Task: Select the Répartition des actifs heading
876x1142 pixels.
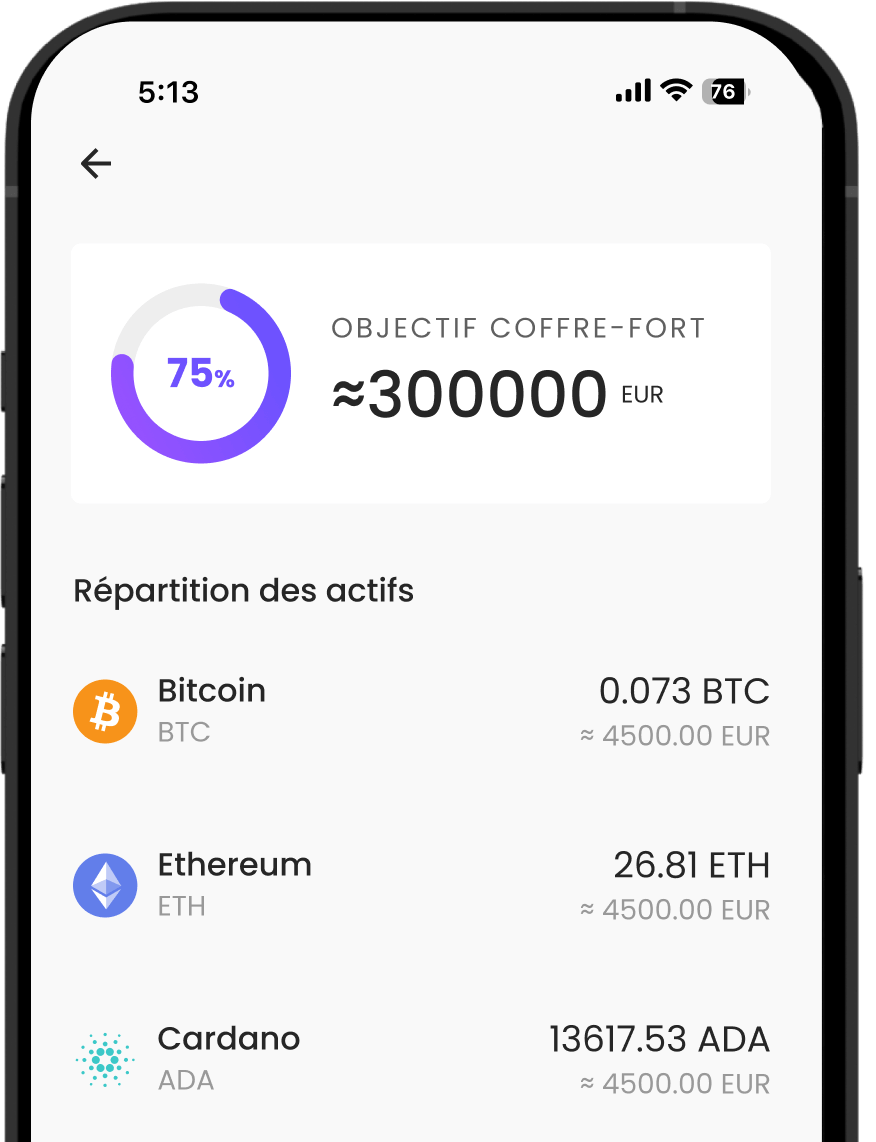Action: [243, 590]
